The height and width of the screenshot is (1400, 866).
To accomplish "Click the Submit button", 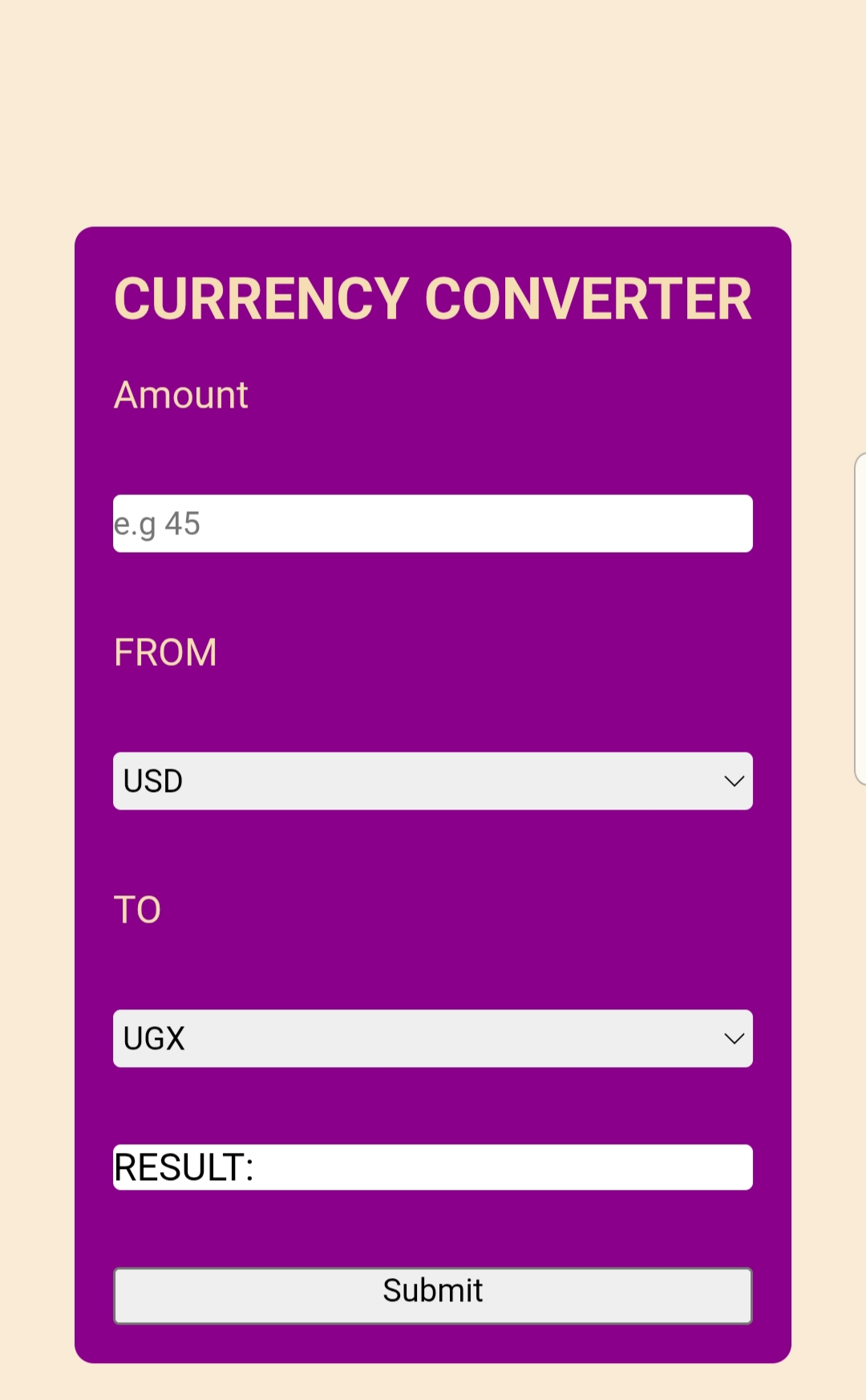I will click(x=433, y=1295).
